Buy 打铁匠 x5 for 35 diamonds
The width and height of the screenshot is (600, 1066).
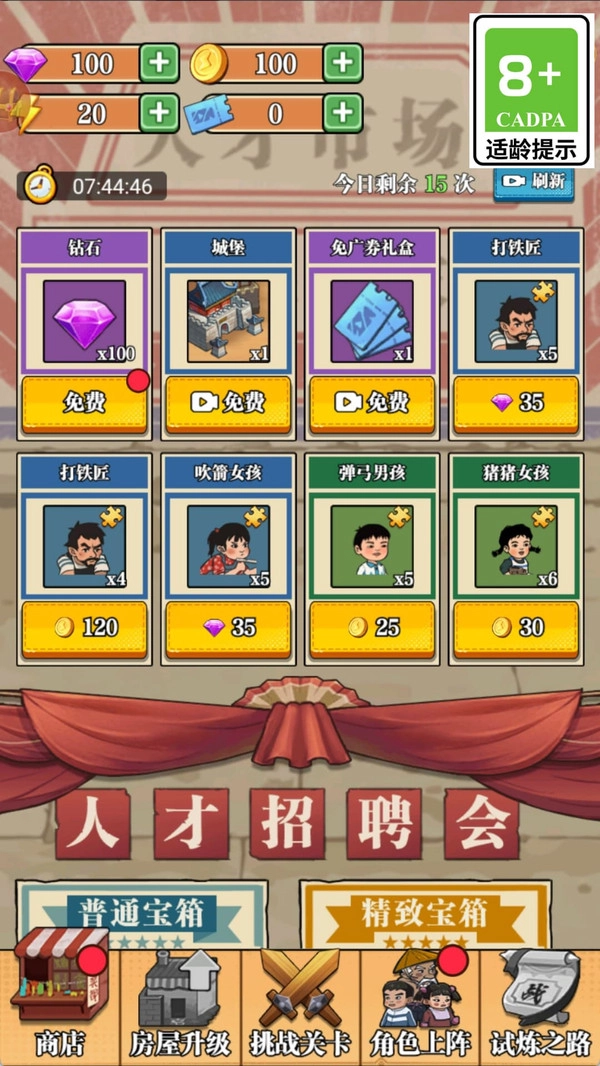point(516,402)
